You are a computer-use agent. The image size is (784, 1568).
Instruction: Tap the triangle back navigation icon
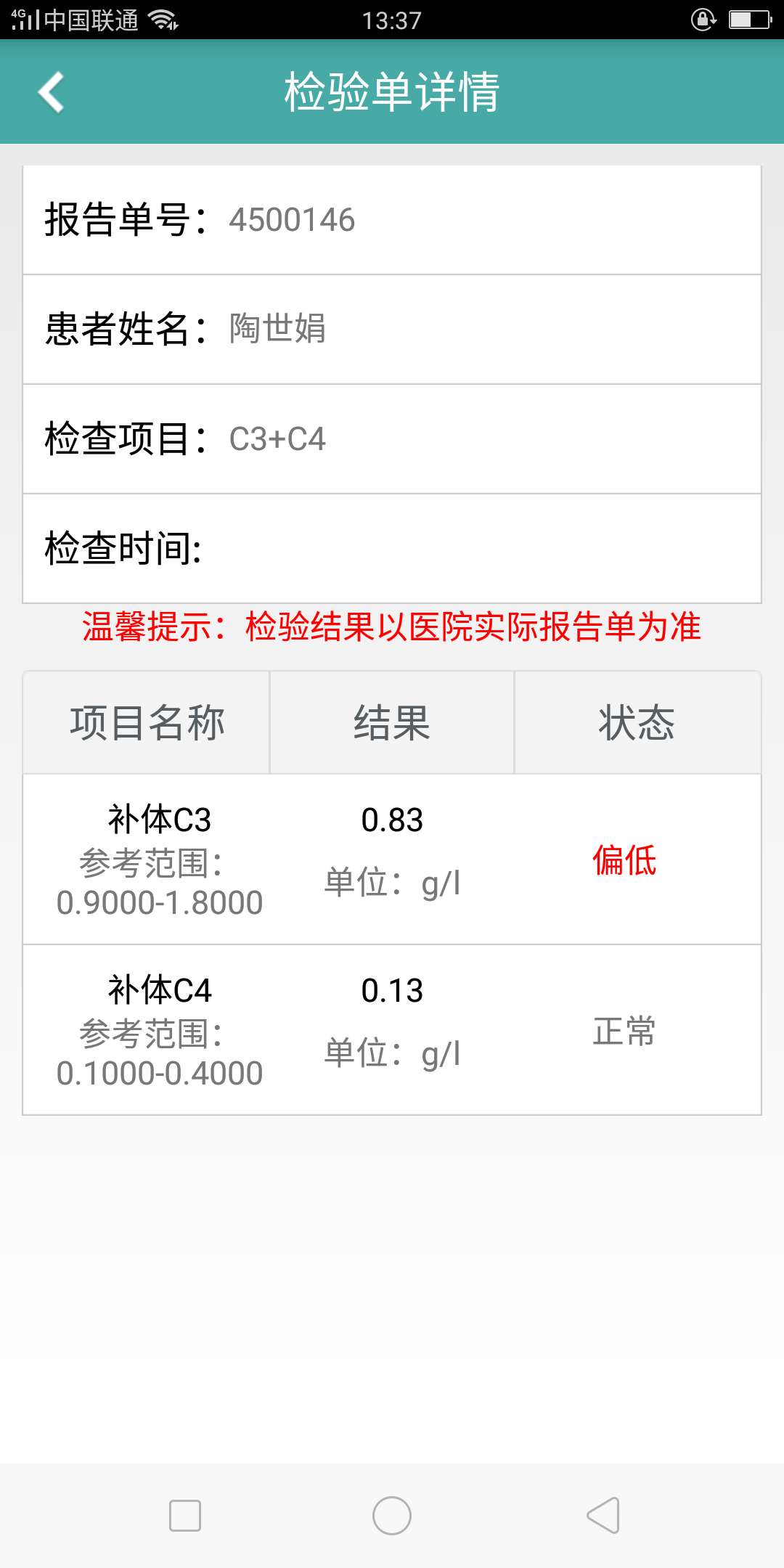coord(601,1515)
